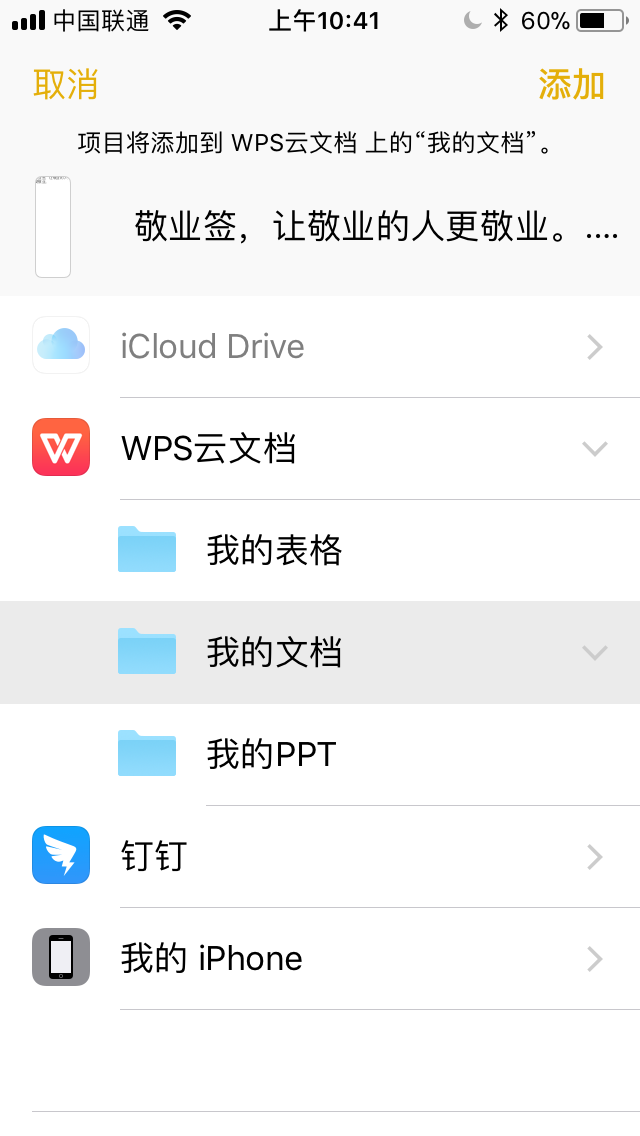The image size is (640, 1136).
Task: Collapse the WPS云文档 section
Action: (594, 449)
